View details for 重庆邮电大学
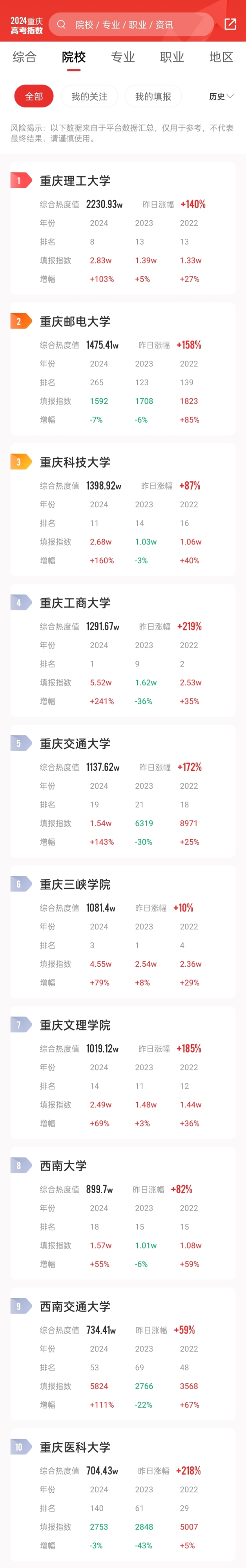The height and width of the screenshot is (1568, 246). pyautogui.click(x=75, y=321)
